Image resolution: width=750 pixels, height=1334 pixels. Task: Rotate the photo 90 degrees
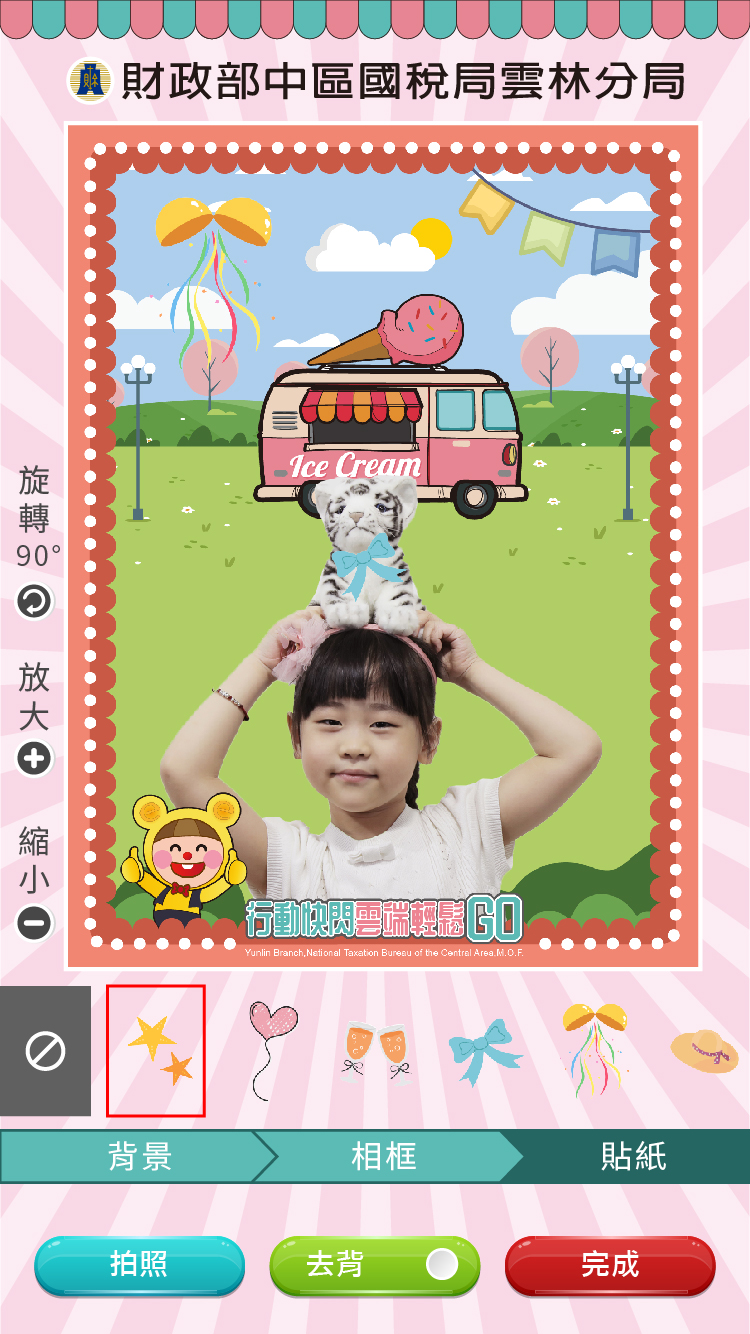click(x=34, y=602)
